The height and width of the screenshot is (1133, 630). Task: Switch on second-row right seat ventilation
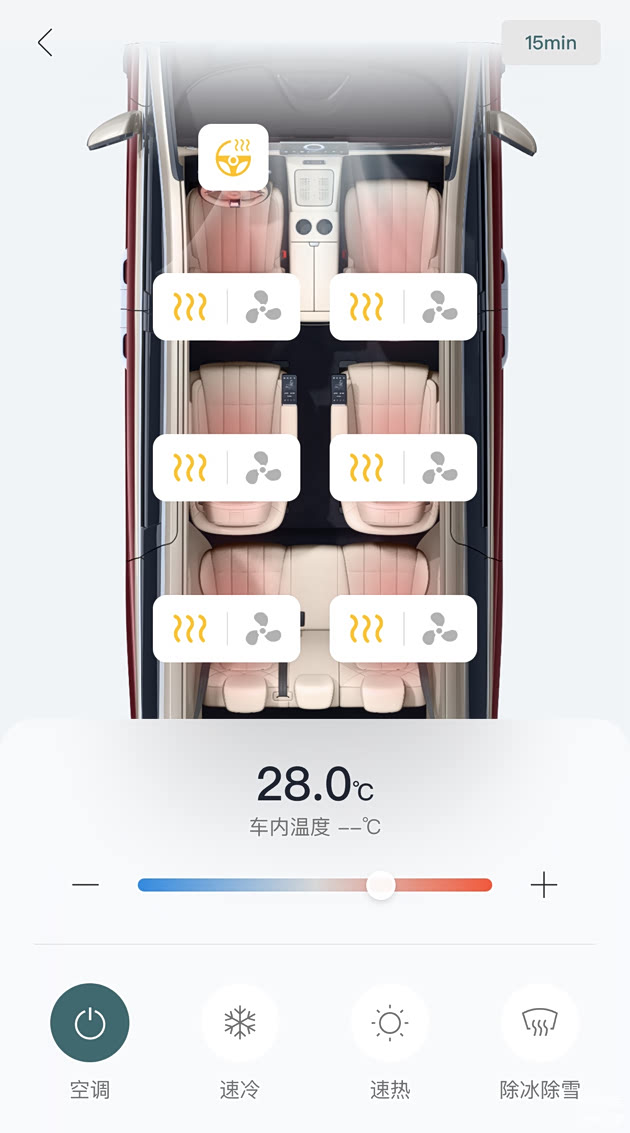tap(440, 467)
